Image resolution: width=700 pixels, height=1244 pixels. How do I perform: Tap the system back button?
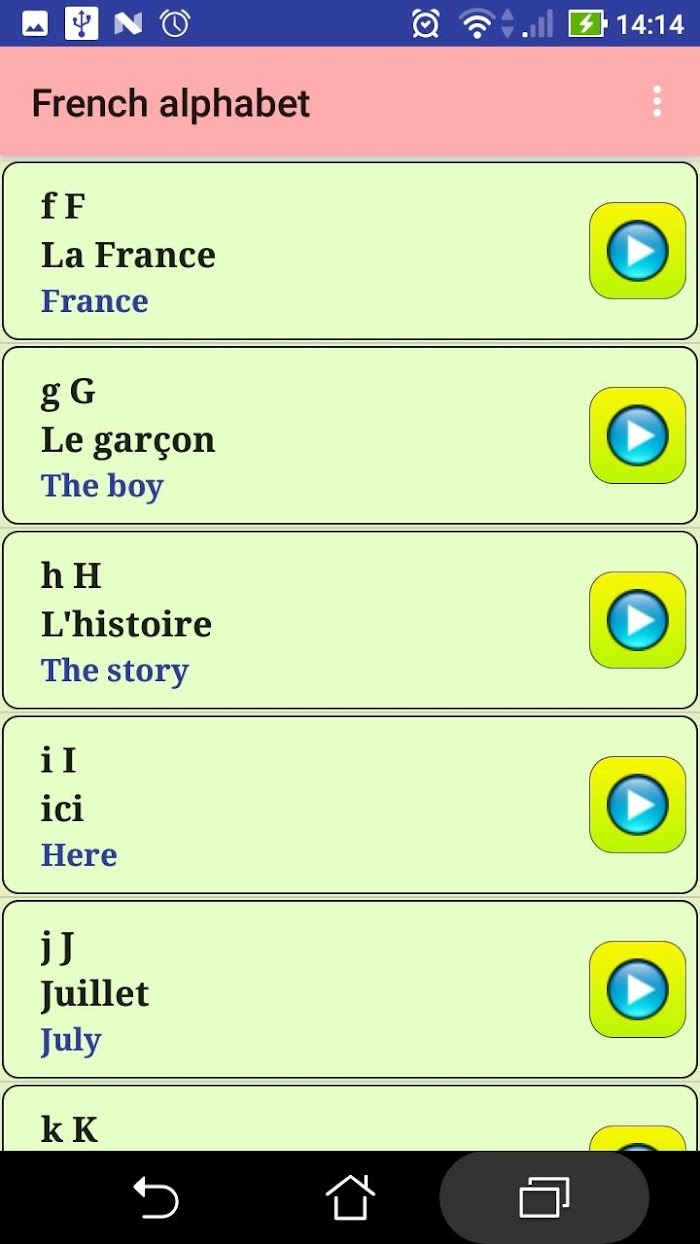pos(156,1197)
